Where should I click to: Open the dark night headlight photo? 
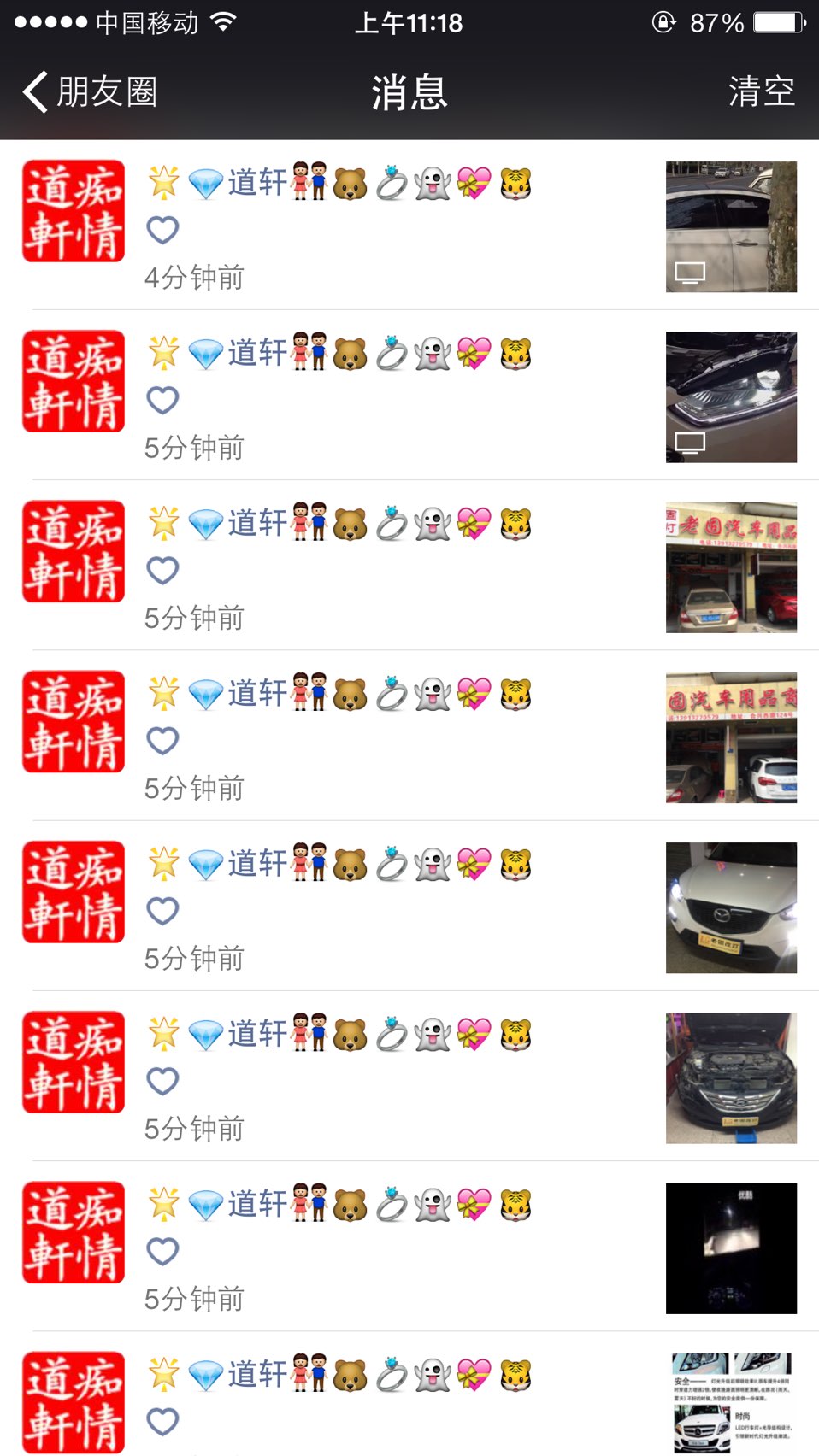pyautogui.click(x=731, y=1248)
